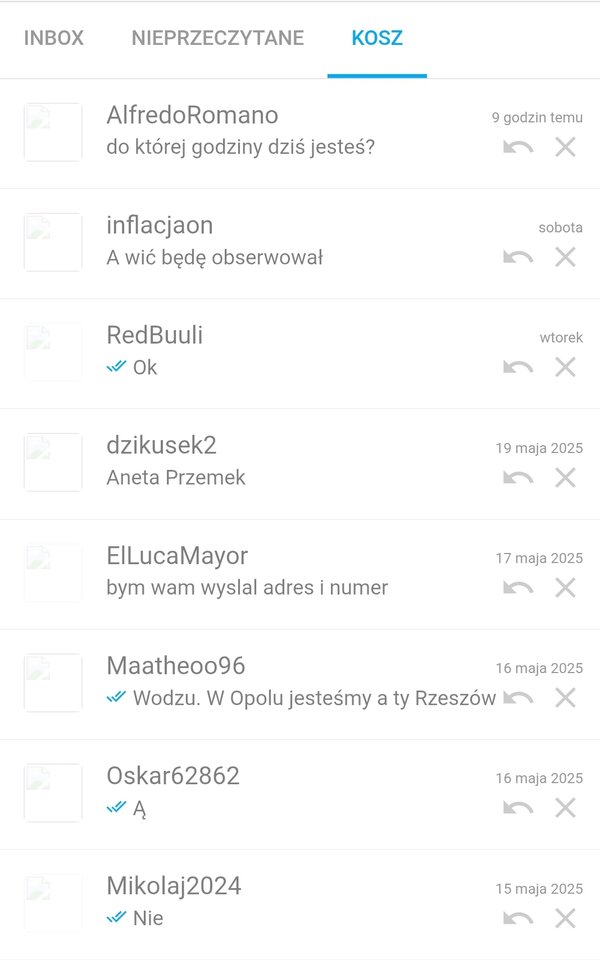Delete AlfredoRomano's conversation permanently
The height and width of the screenshot is (960, 600).
click(x=565, y=147)
